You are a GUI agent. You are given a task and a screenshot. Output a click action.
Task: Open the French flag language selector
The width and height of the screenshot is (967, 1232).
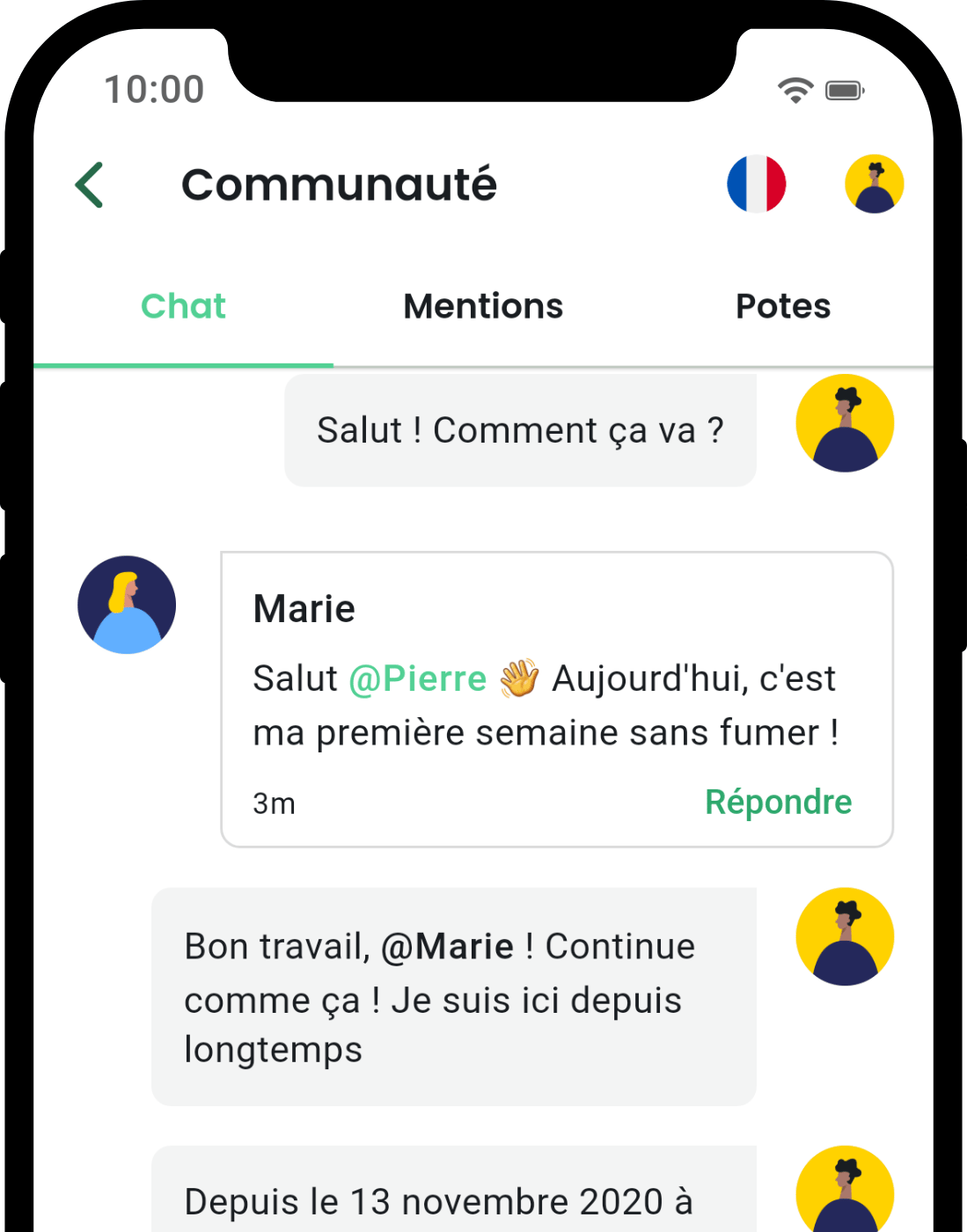[756, 184]
